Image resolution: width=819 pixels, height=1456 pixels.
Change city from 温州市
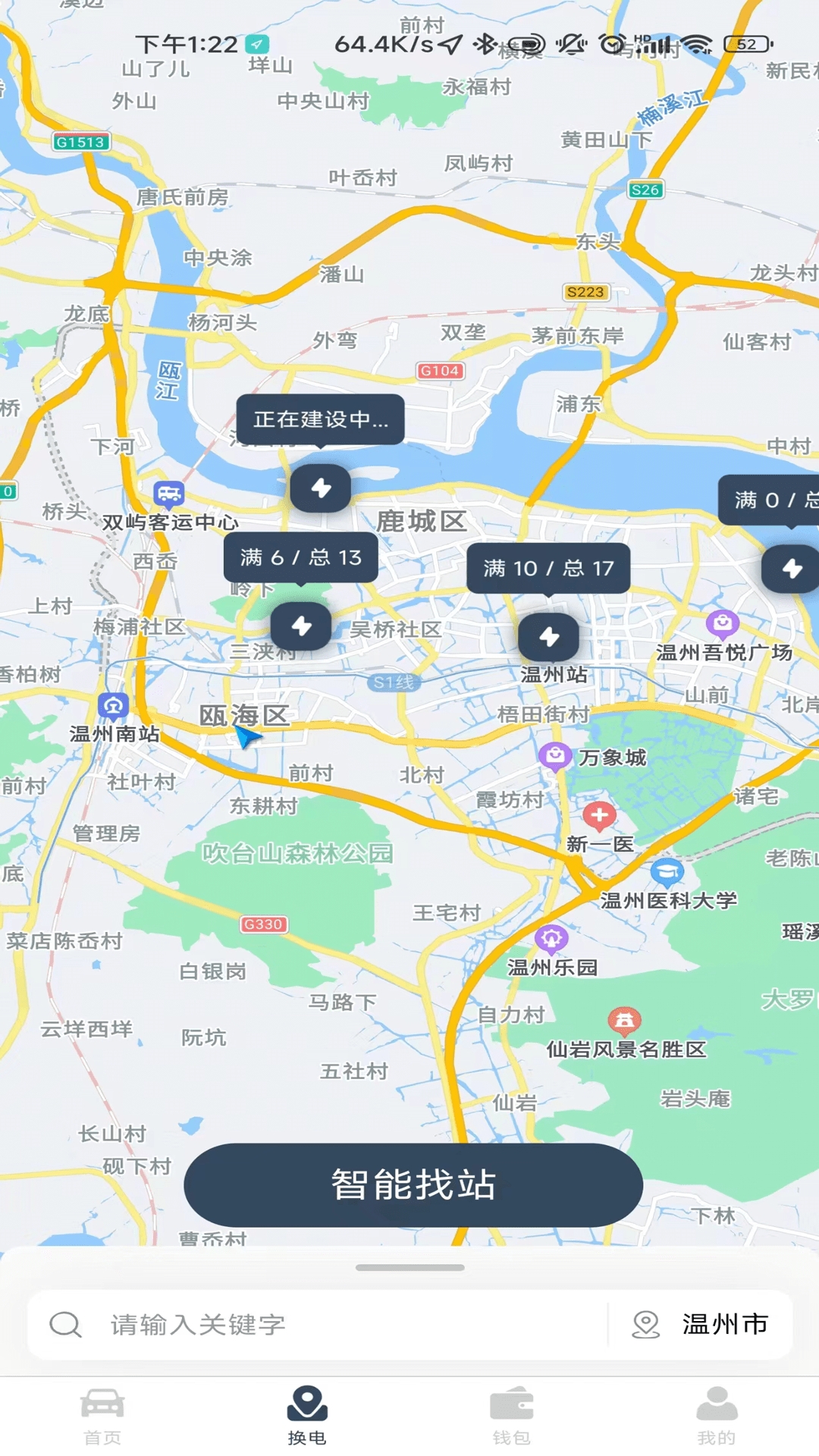click(x=701, y=1325)
